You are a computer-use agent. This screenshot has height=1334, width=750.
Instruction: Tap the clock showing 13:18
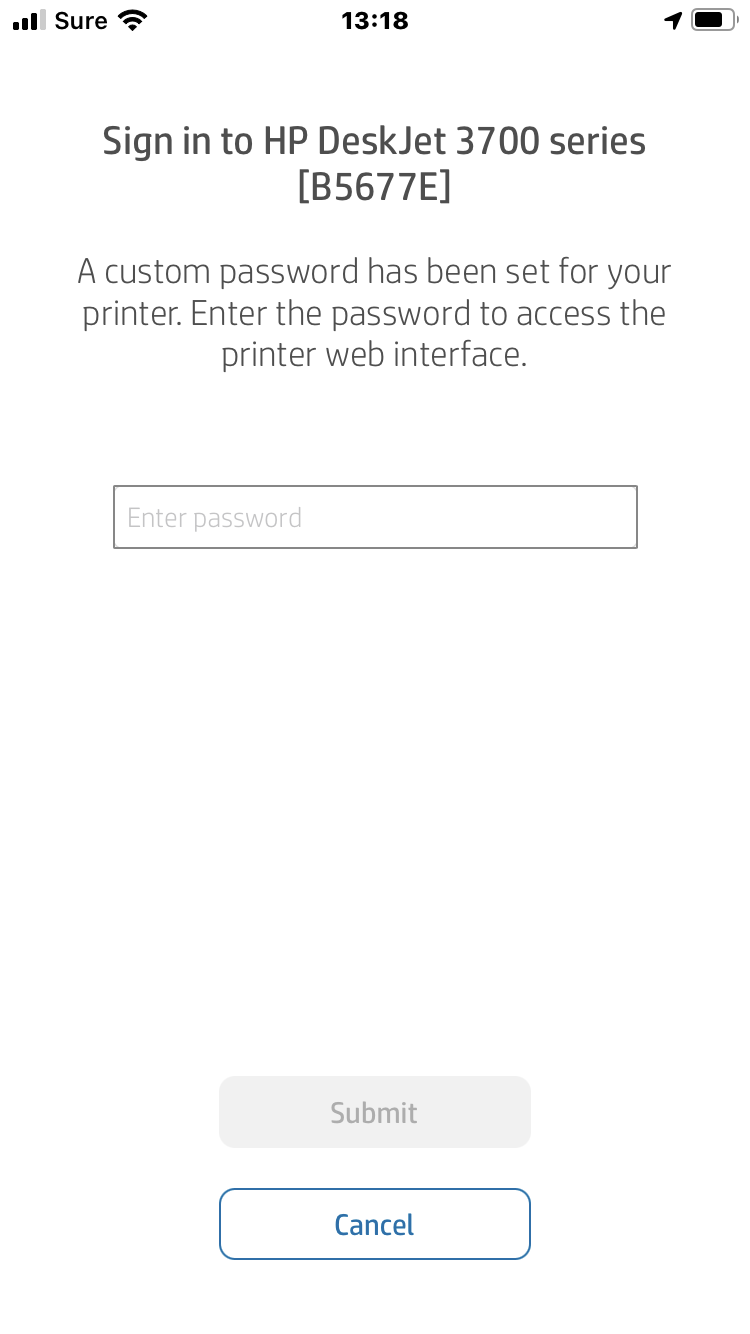(375, 20)
